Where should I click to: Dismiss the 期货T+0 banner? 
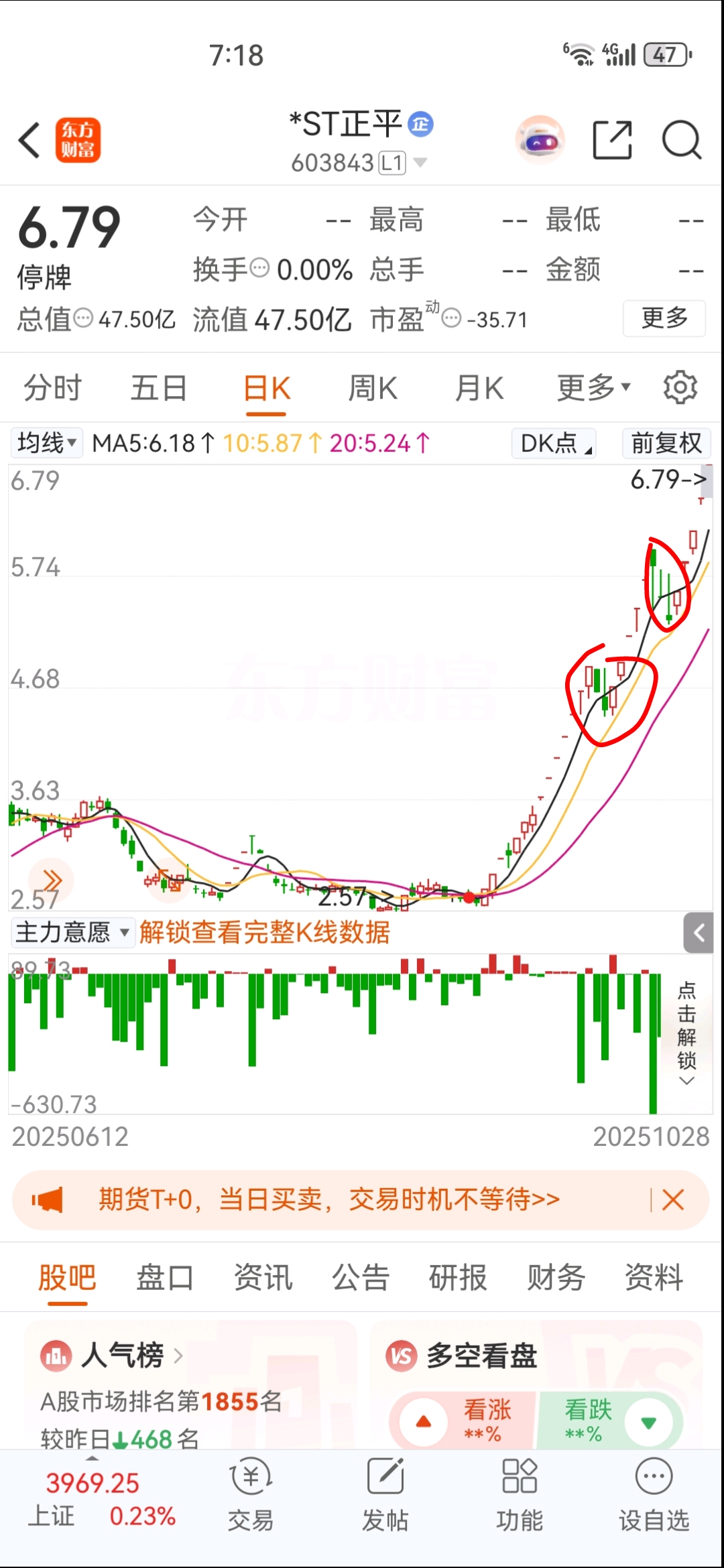point(672,1200)
